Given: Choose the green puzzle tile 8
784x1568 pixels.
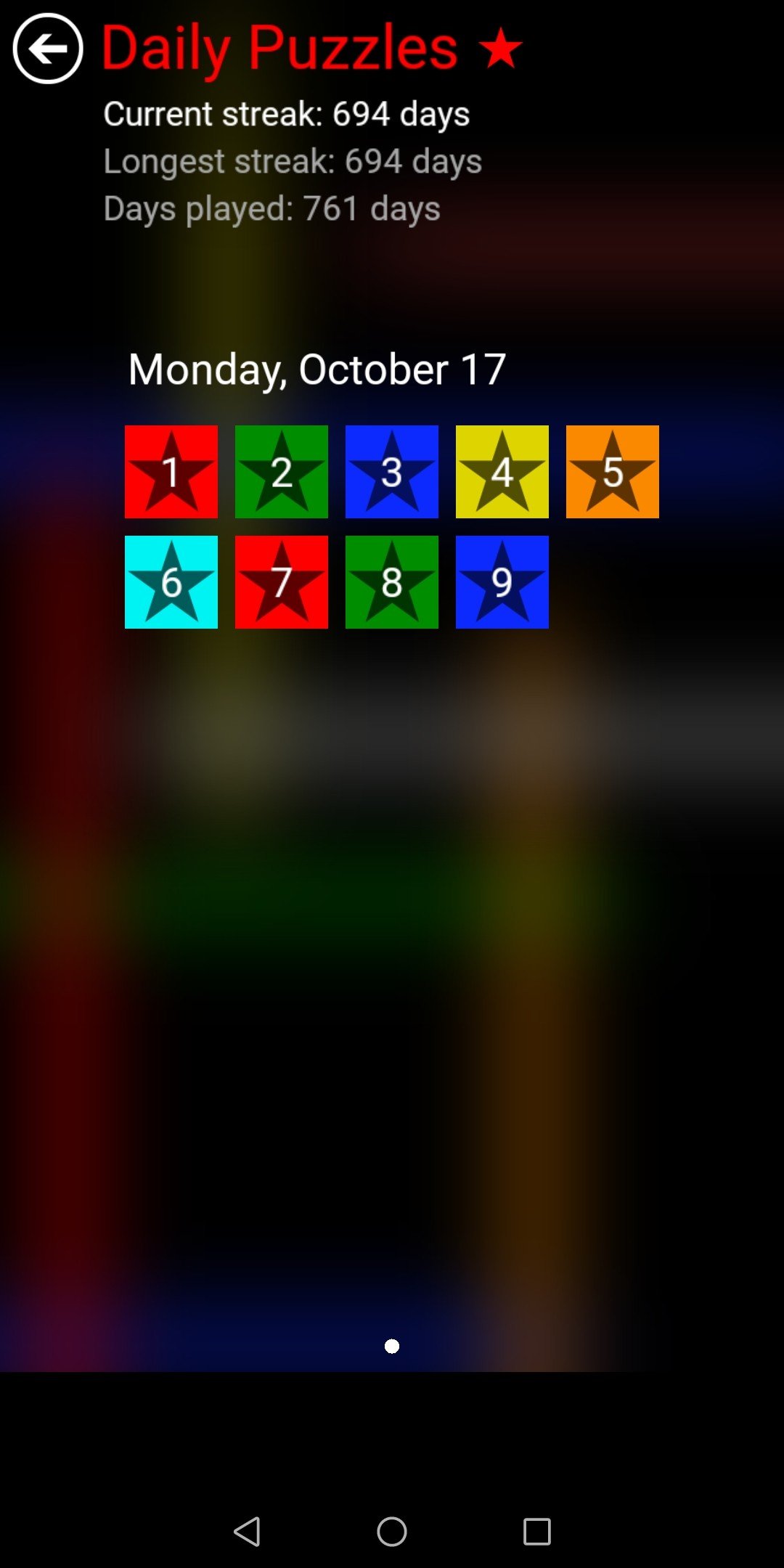Looking at the screenshot, I should (x=392, y=582).
